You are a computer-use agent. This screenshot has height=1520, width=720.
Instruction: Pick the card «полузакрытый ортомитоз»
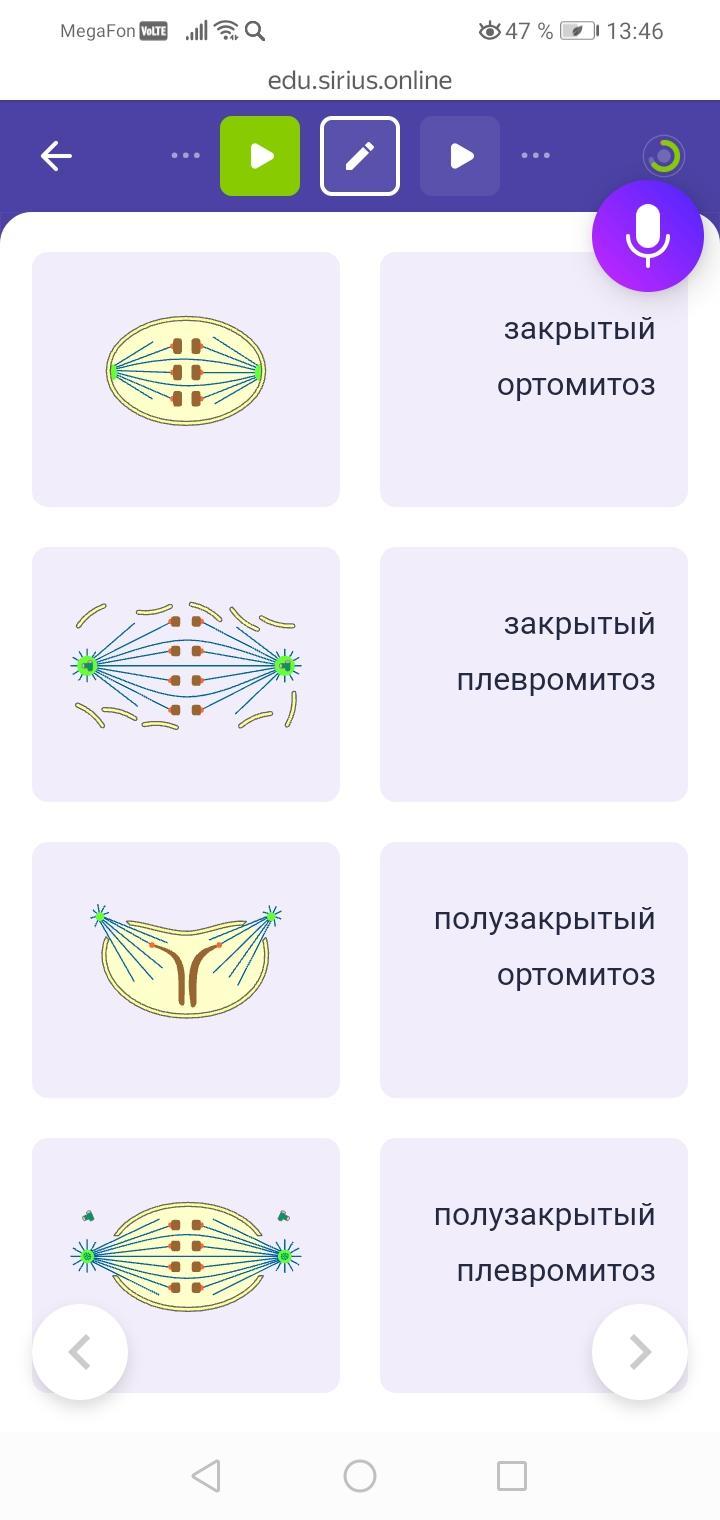pyautogui.click(x=534, y=970)
